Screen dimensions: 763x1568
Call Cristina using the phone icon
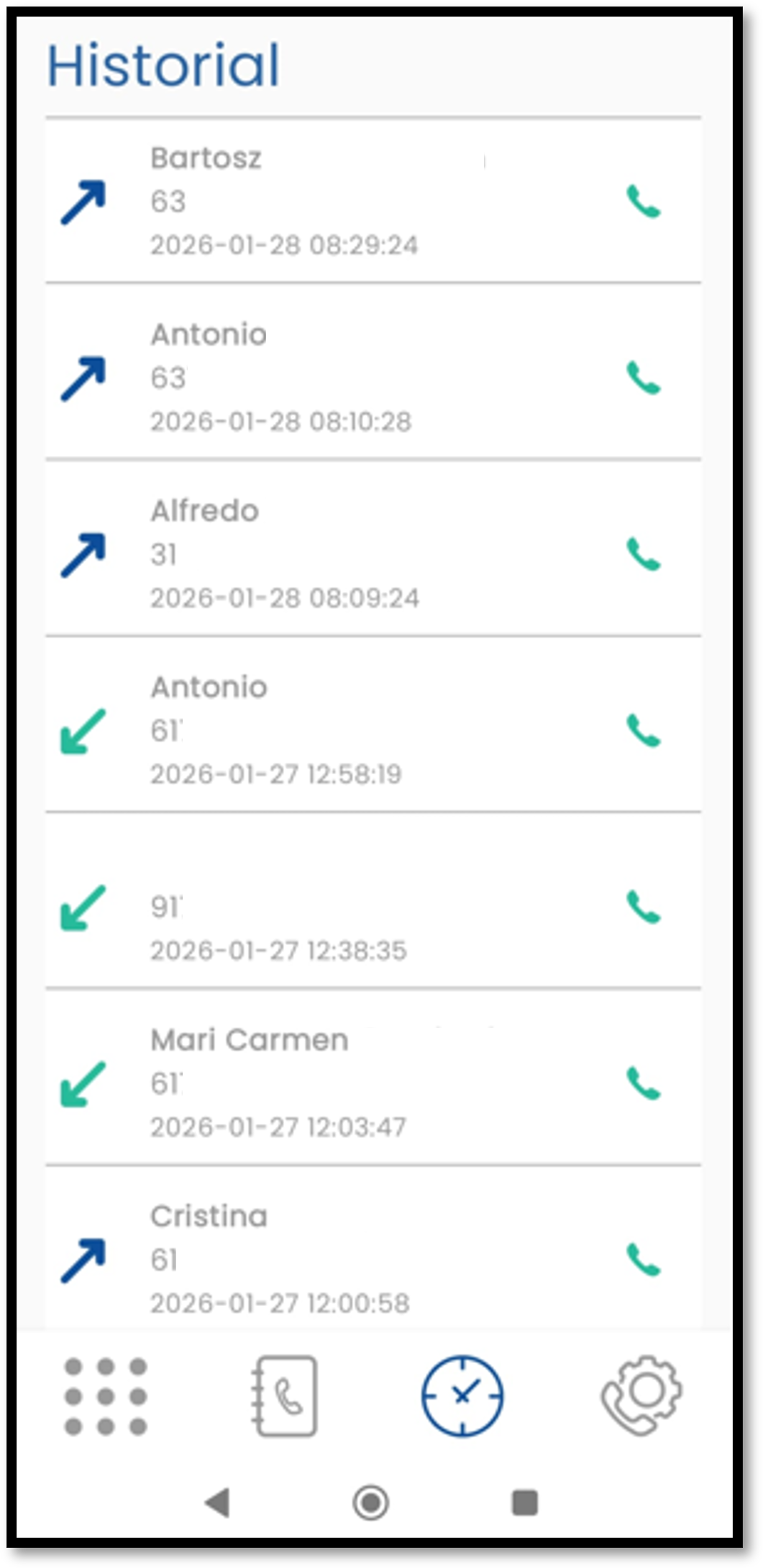(644, 1259)
